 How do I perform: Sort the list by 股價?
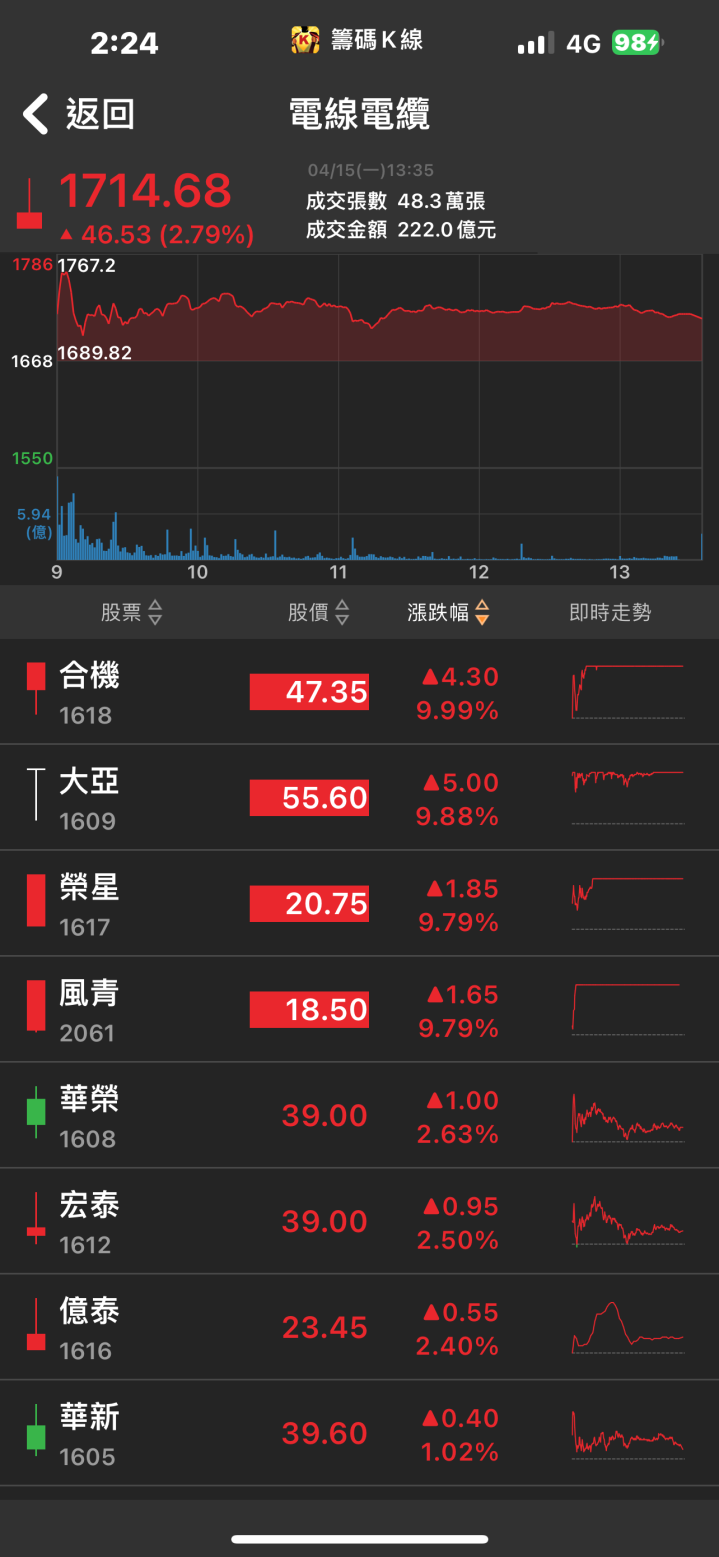pos(318,613)
